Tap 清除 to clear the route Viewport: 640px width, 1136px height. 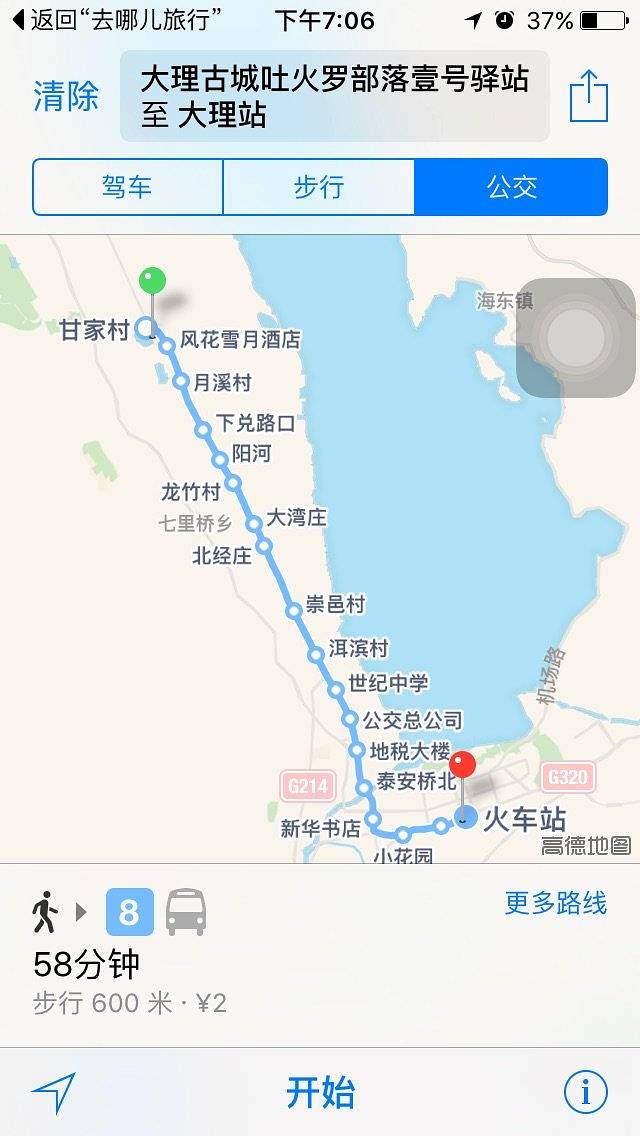(x=66, y=97)
